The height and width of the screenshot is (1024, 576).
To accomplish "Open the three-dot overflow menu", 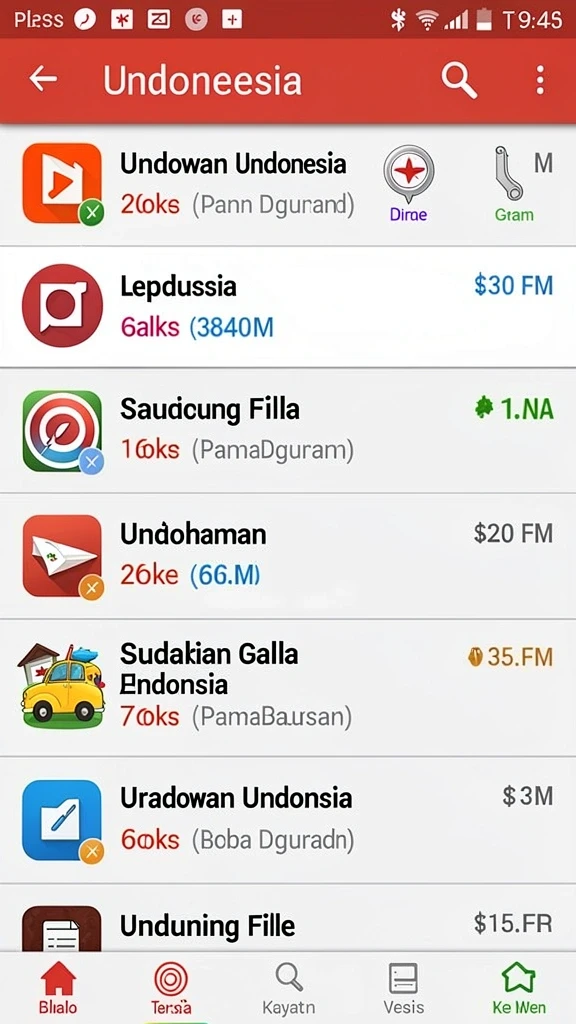I will point(539,80).
